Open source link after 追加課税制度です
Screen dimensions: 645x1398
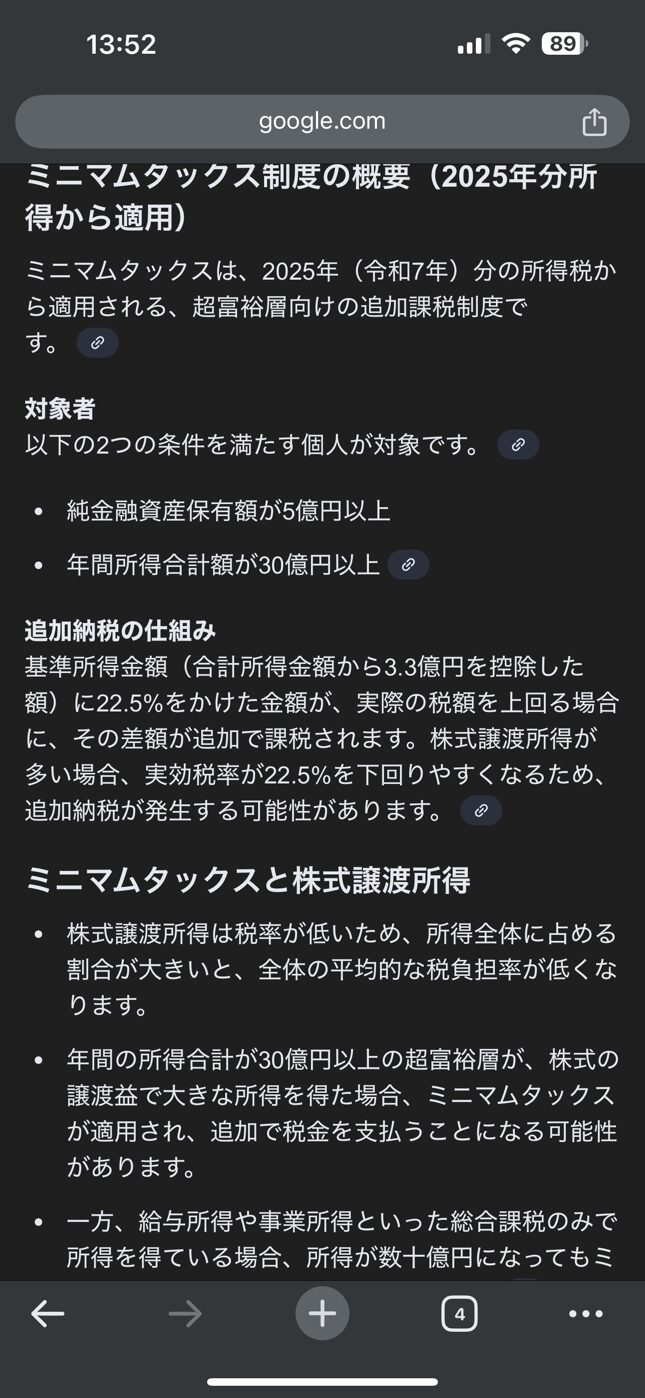point(97,343)
